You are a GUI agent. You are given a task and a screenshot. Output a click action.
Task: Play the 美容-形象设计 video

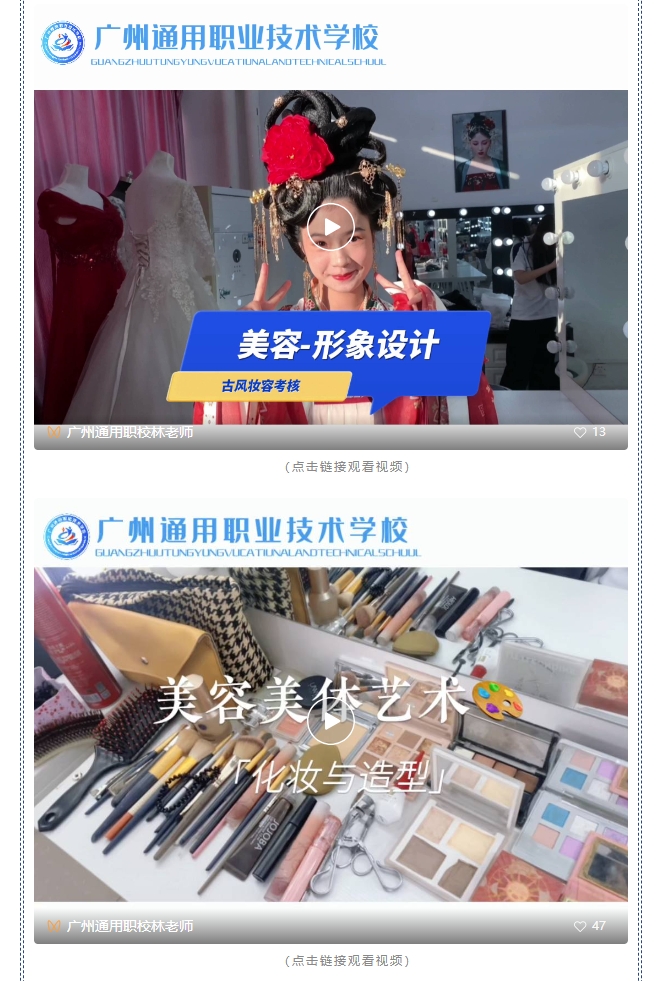point(330,227)
